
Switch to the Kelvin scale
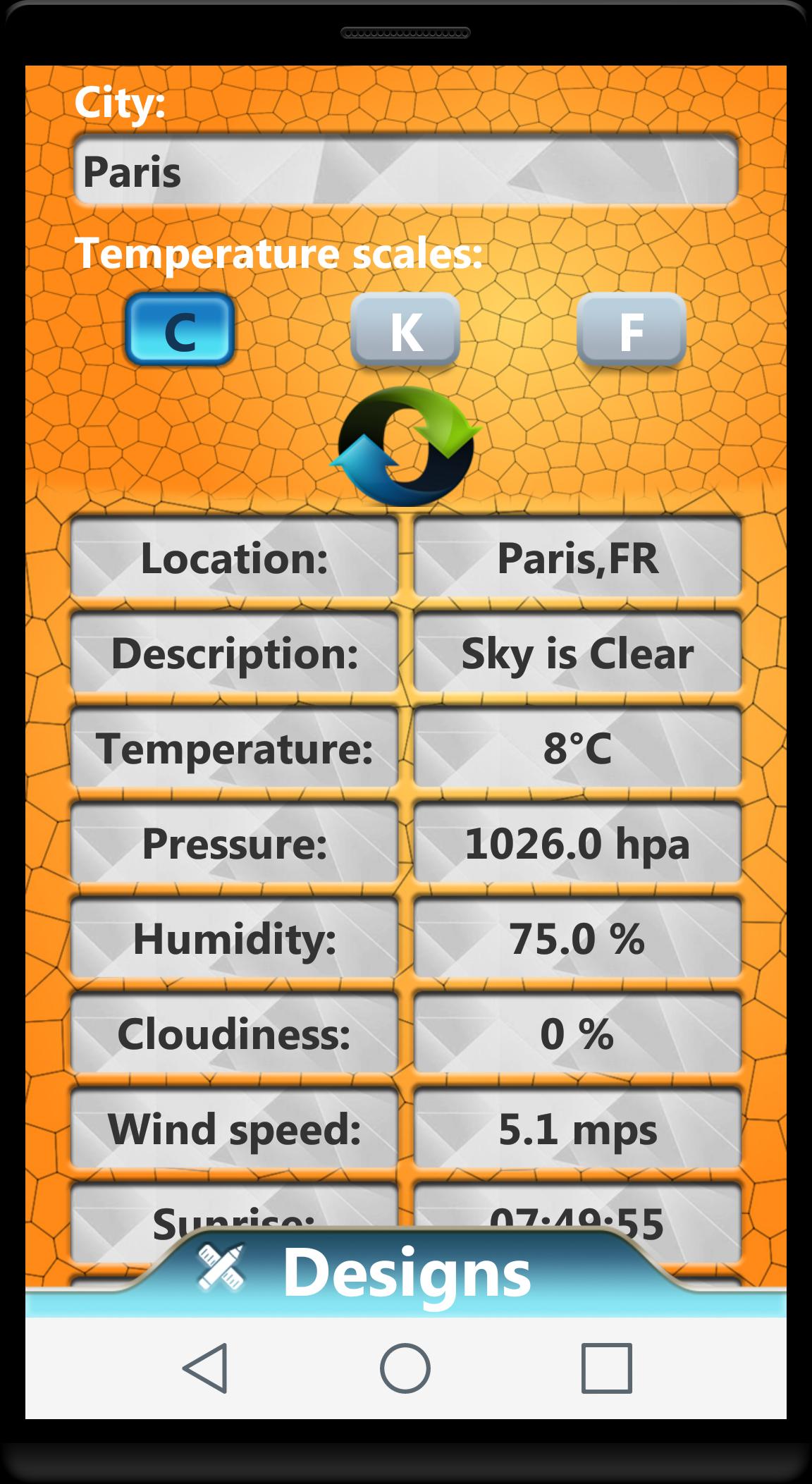coord(405,329)
